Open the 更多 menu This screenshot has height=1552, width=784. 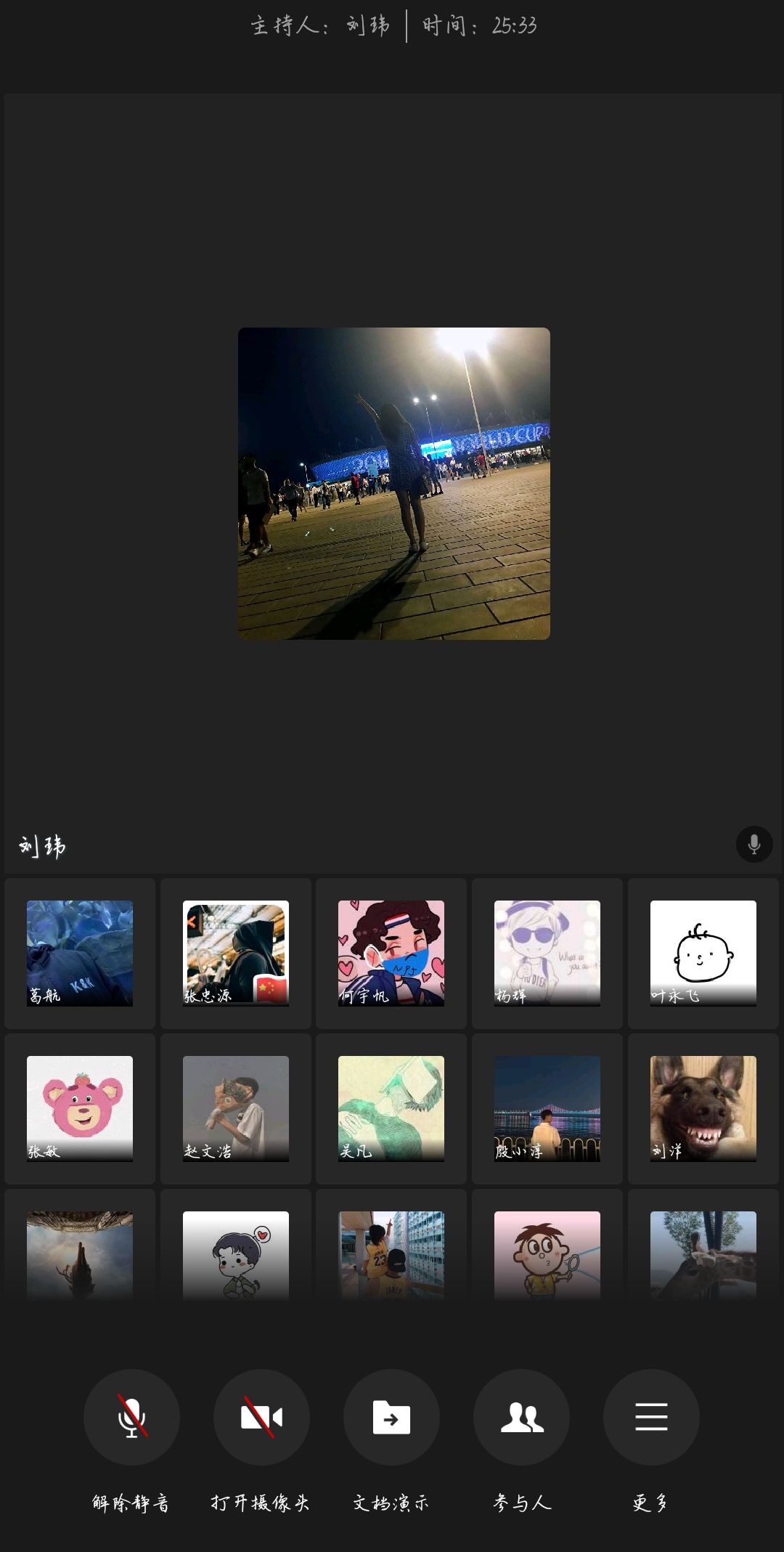coord(651,1417)
